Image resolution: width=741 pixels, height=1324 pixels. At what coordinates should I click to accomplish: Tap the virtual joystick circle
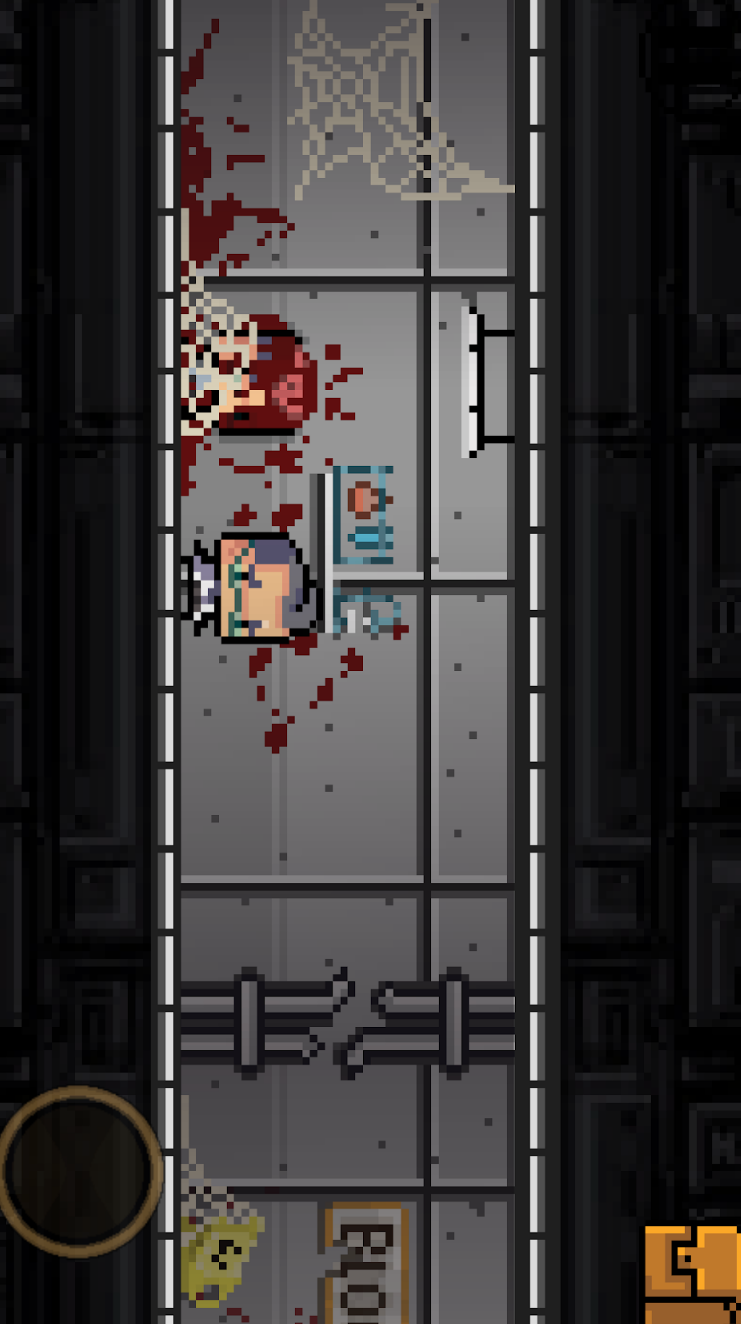click(x=80, y=1171)
